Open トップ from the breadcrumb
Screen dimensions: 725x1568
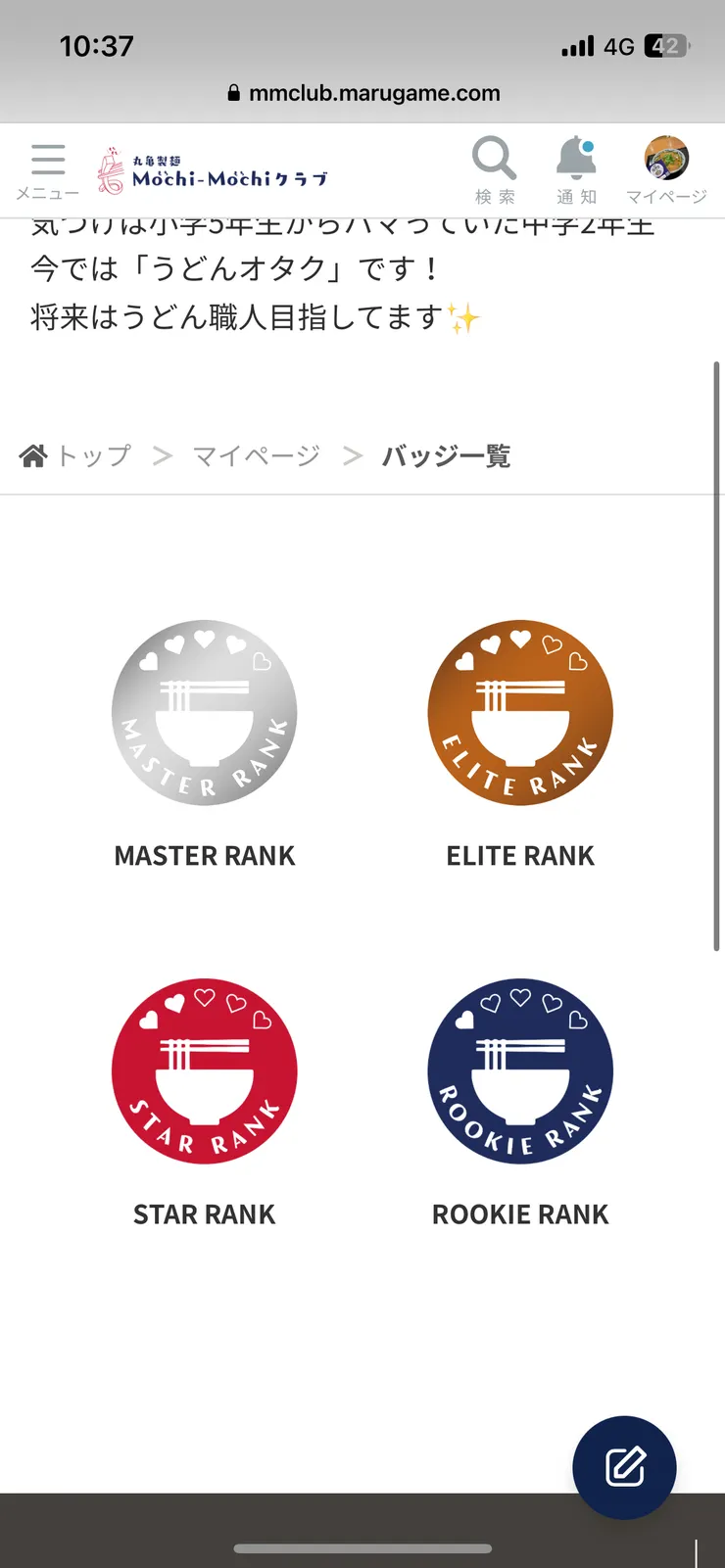click(94, 455)
